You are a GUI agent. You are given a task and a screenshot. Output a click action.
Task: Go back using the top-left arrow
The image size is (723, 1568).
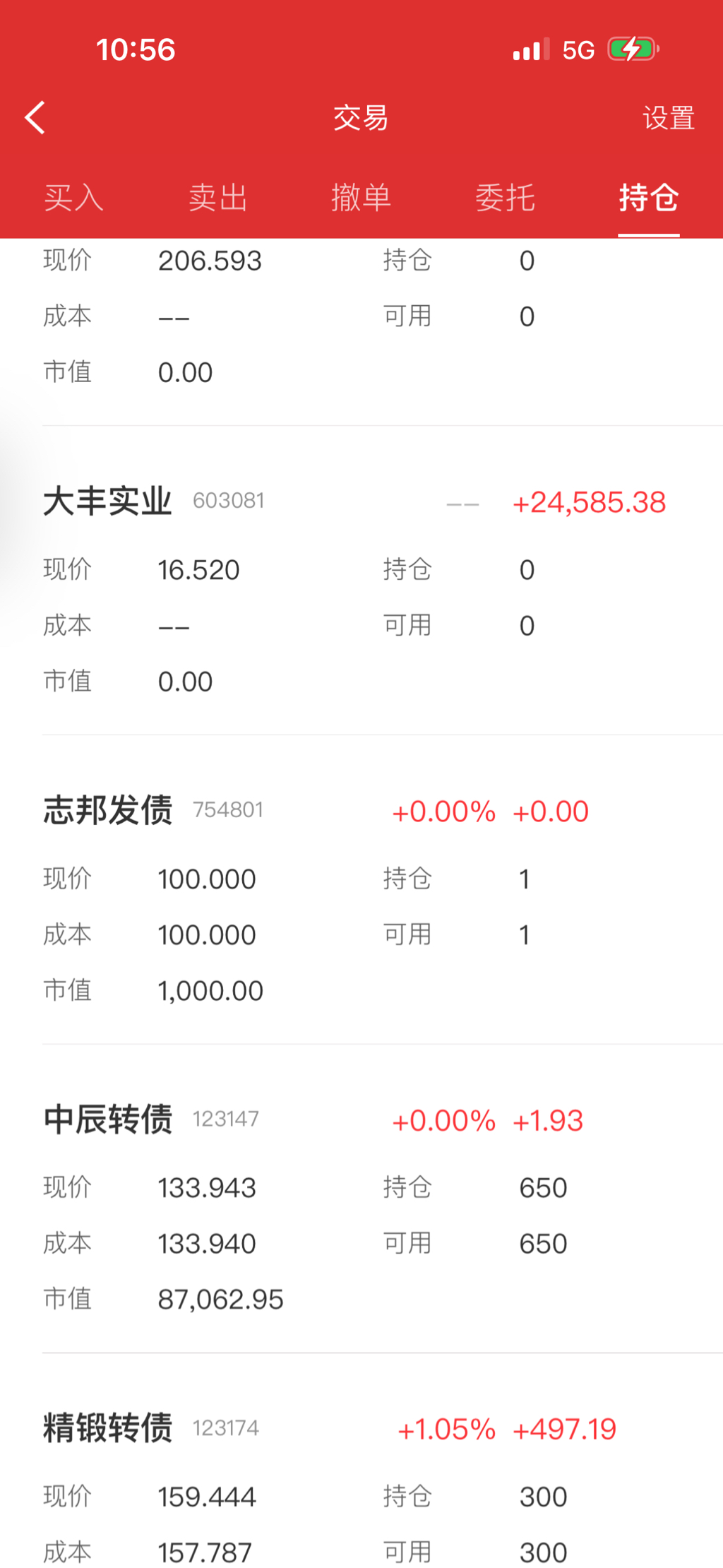[35, 117]
